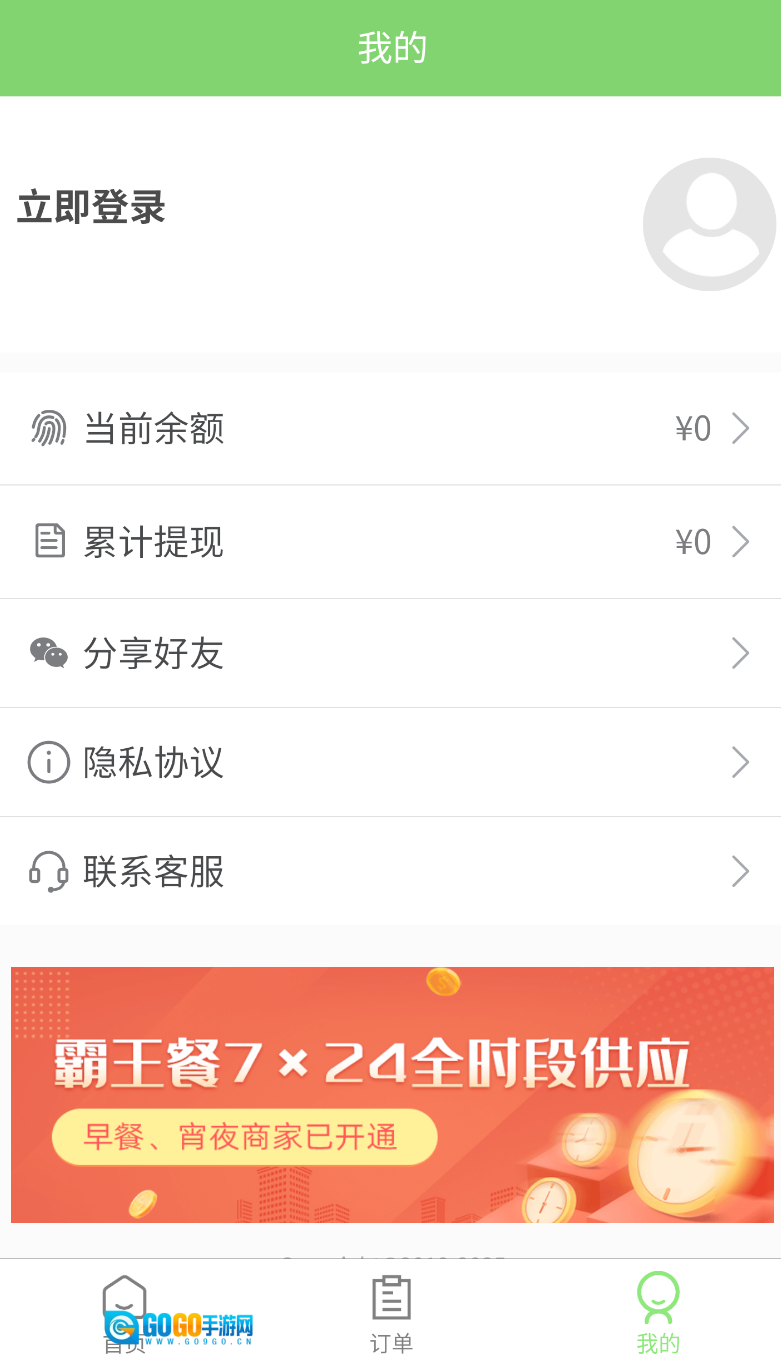Screen dimensions: 781x1355
Task: Tap the 首页 home icon
Action: [124, 1295]
